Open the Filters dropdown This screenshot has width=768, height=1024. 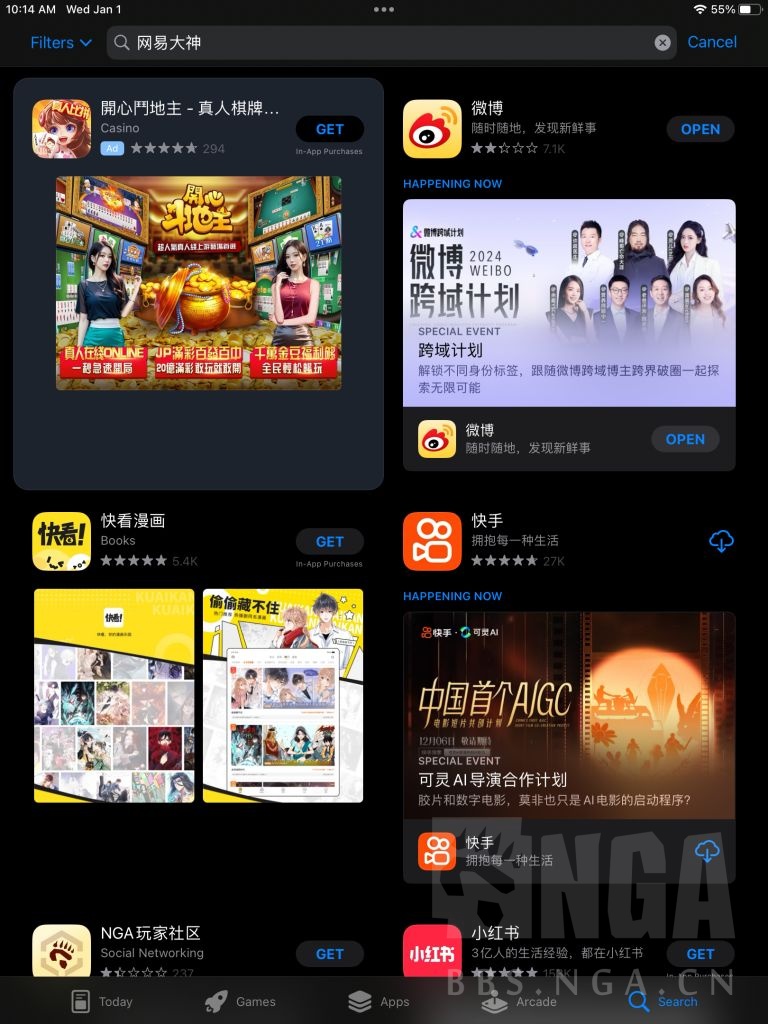[x=61, y=42]
